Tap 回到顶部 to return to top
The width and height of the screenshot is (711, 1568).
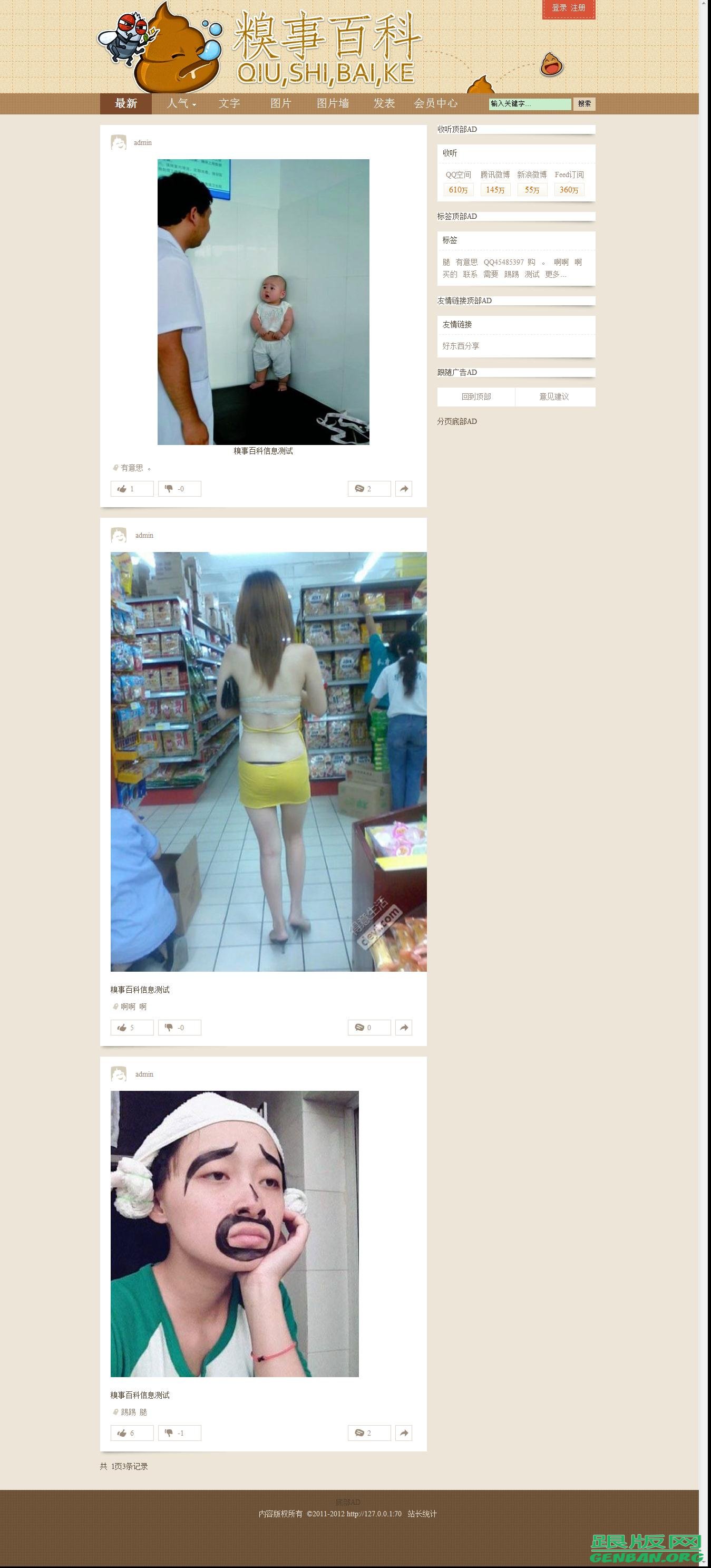point(476,397)
